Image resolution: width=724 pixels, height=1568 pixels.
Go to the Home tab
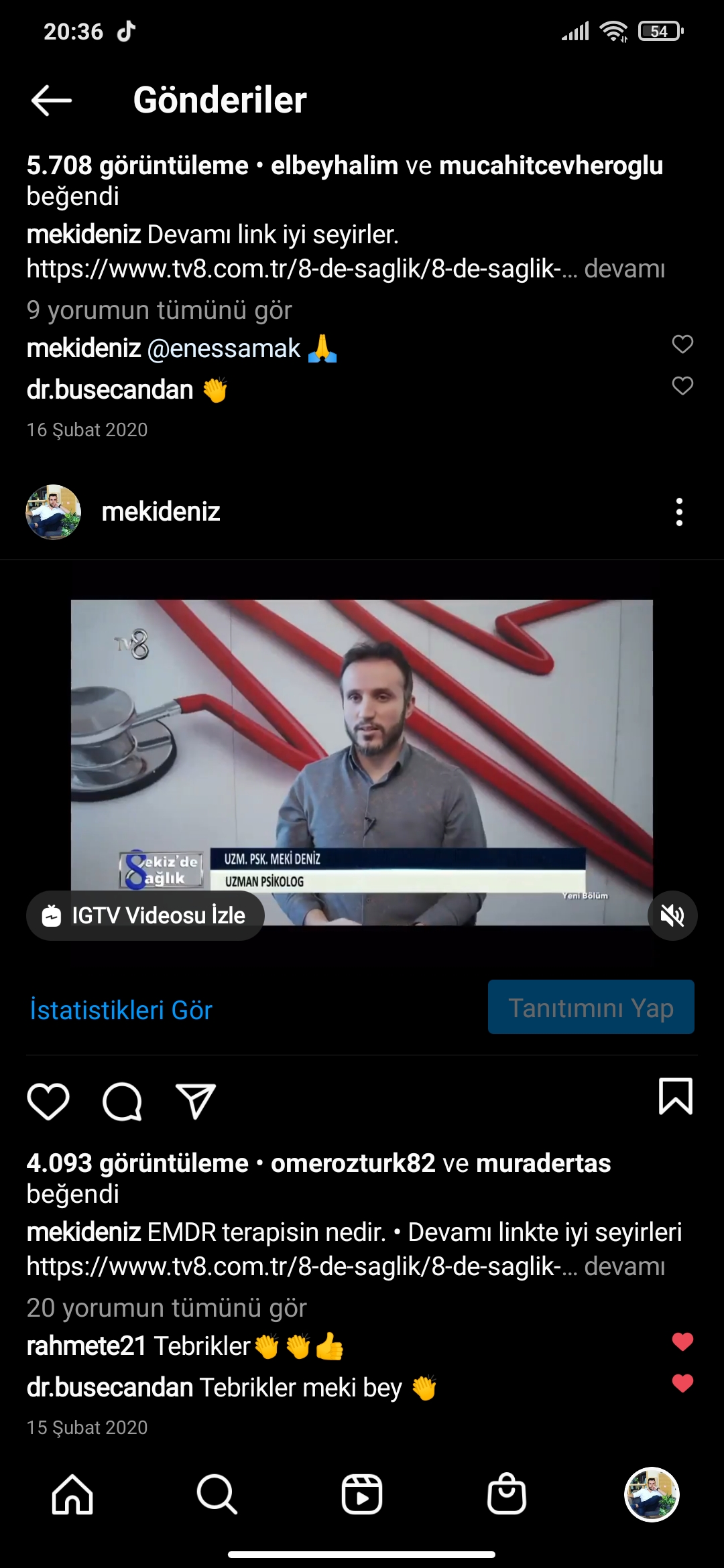pyautogui.click(x=72, y=1494)
